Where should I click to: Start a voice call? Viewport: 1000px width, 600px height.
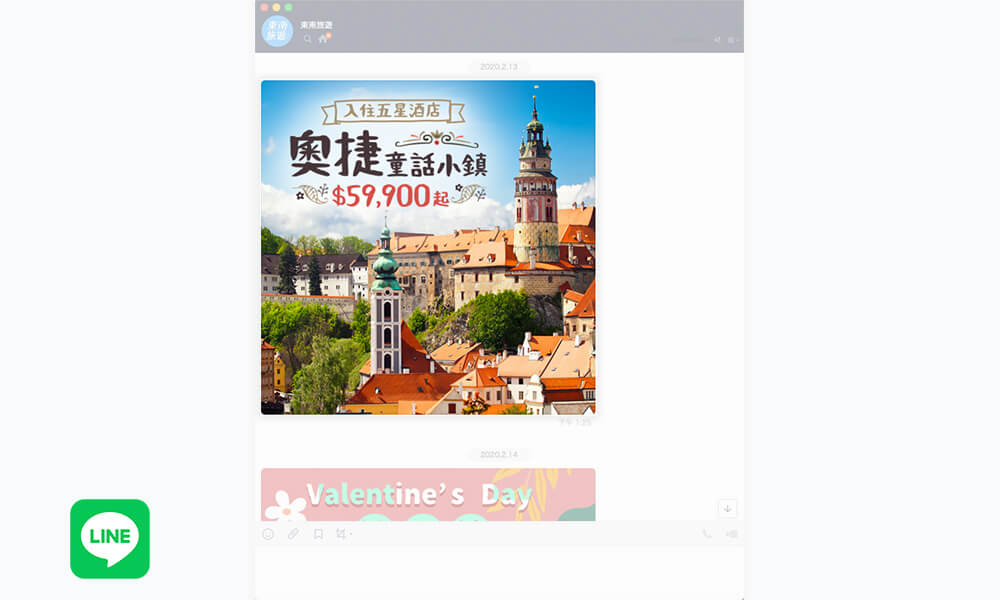click(707, 534)
